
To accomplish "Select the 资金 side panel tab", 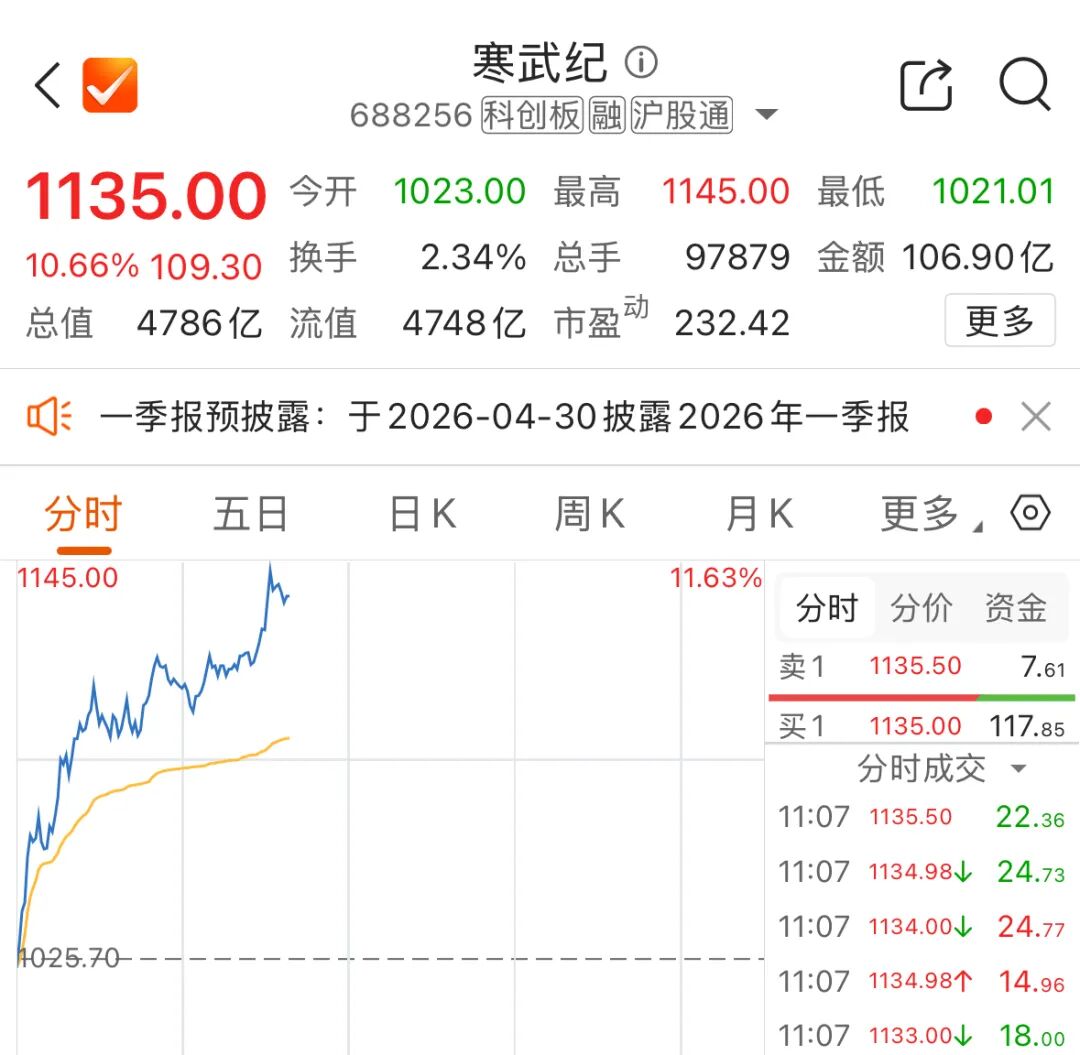I will [1015, 608].
